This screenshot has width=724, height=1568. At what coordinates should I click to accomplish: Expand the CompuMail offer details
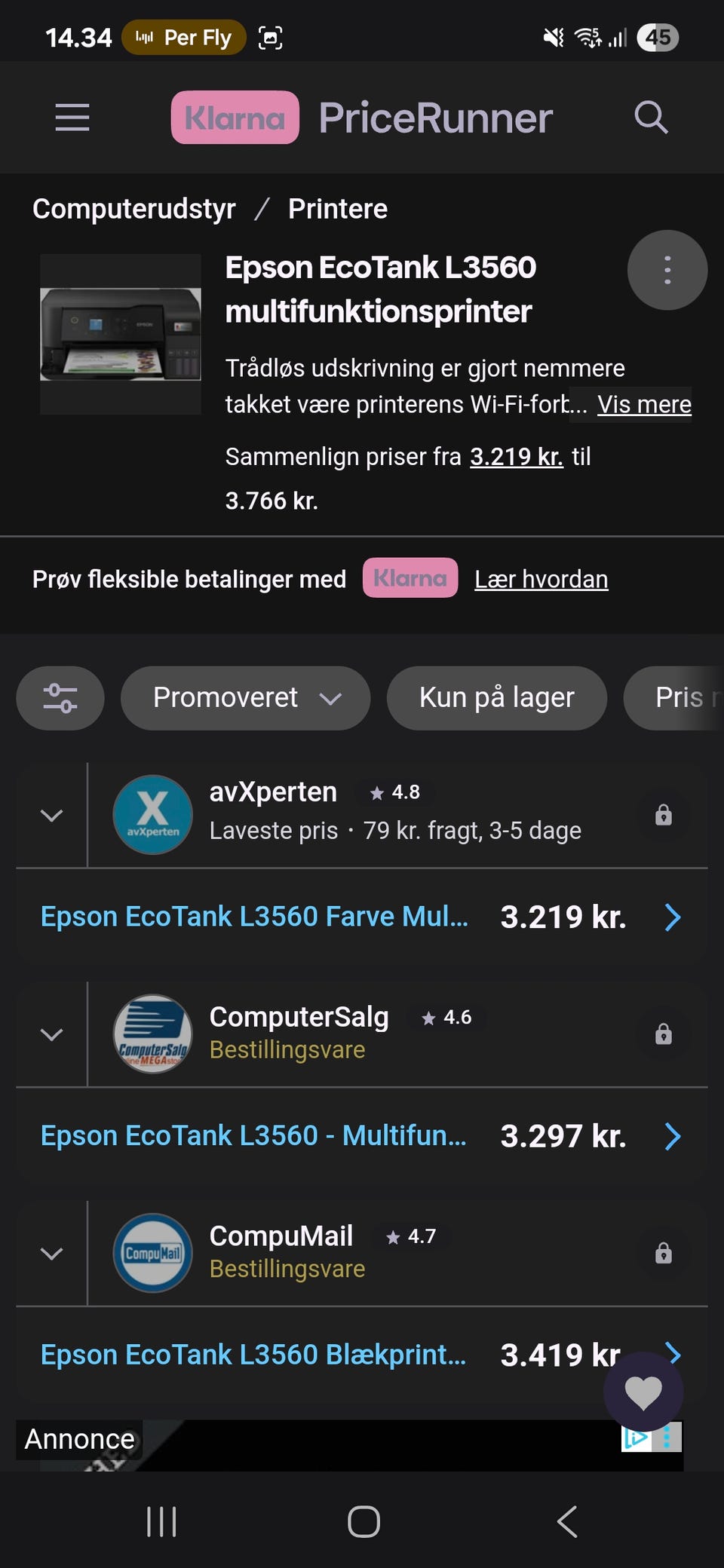coord(51,1254)
